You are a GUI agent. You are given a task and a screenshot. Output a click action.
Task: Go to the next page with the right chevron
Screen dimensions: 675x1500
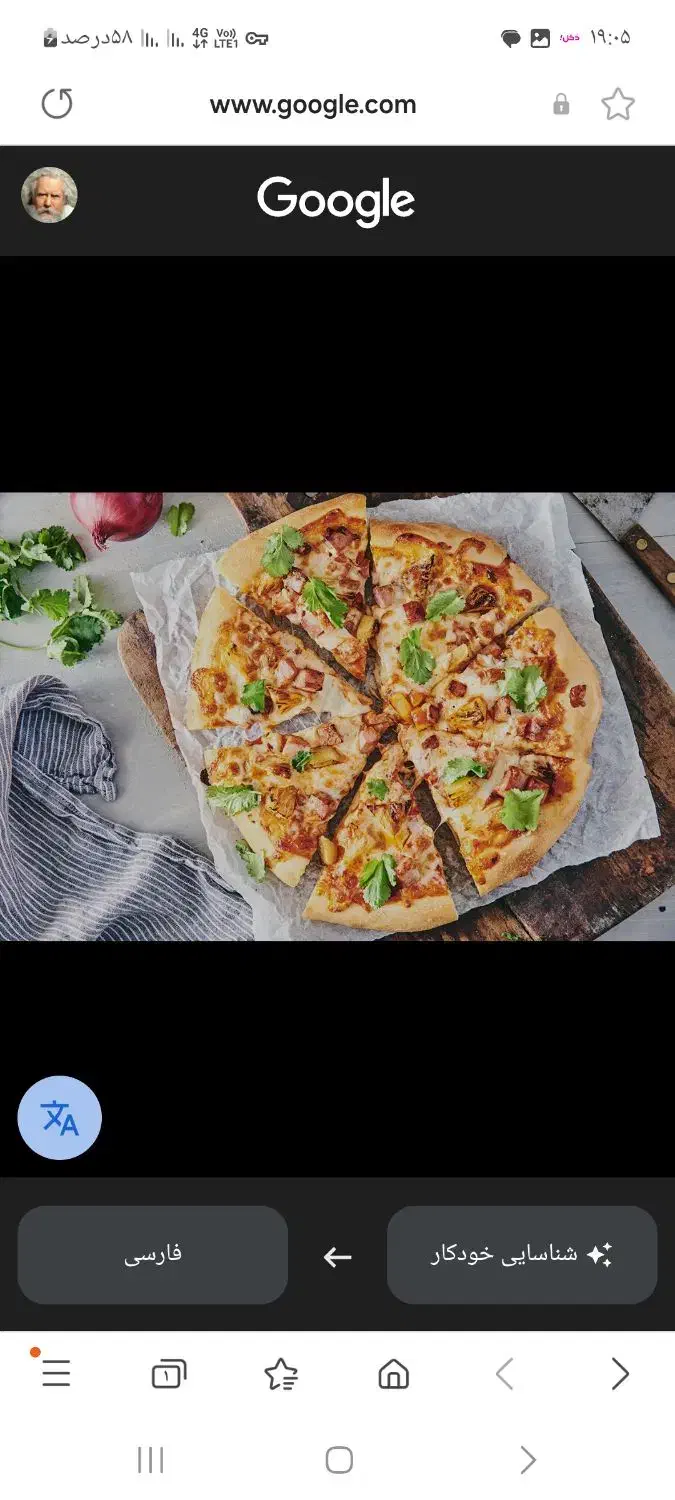click(620, 1375)
